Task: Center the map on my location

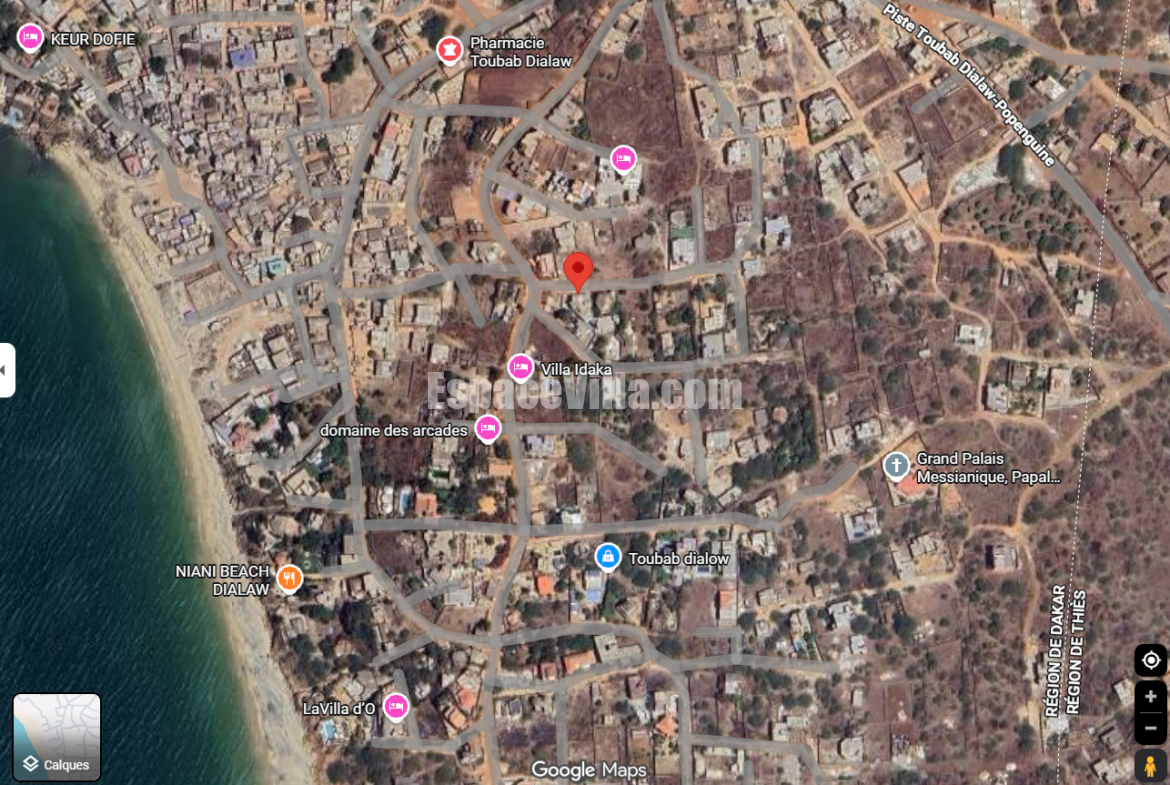Action: [1151, 660]
